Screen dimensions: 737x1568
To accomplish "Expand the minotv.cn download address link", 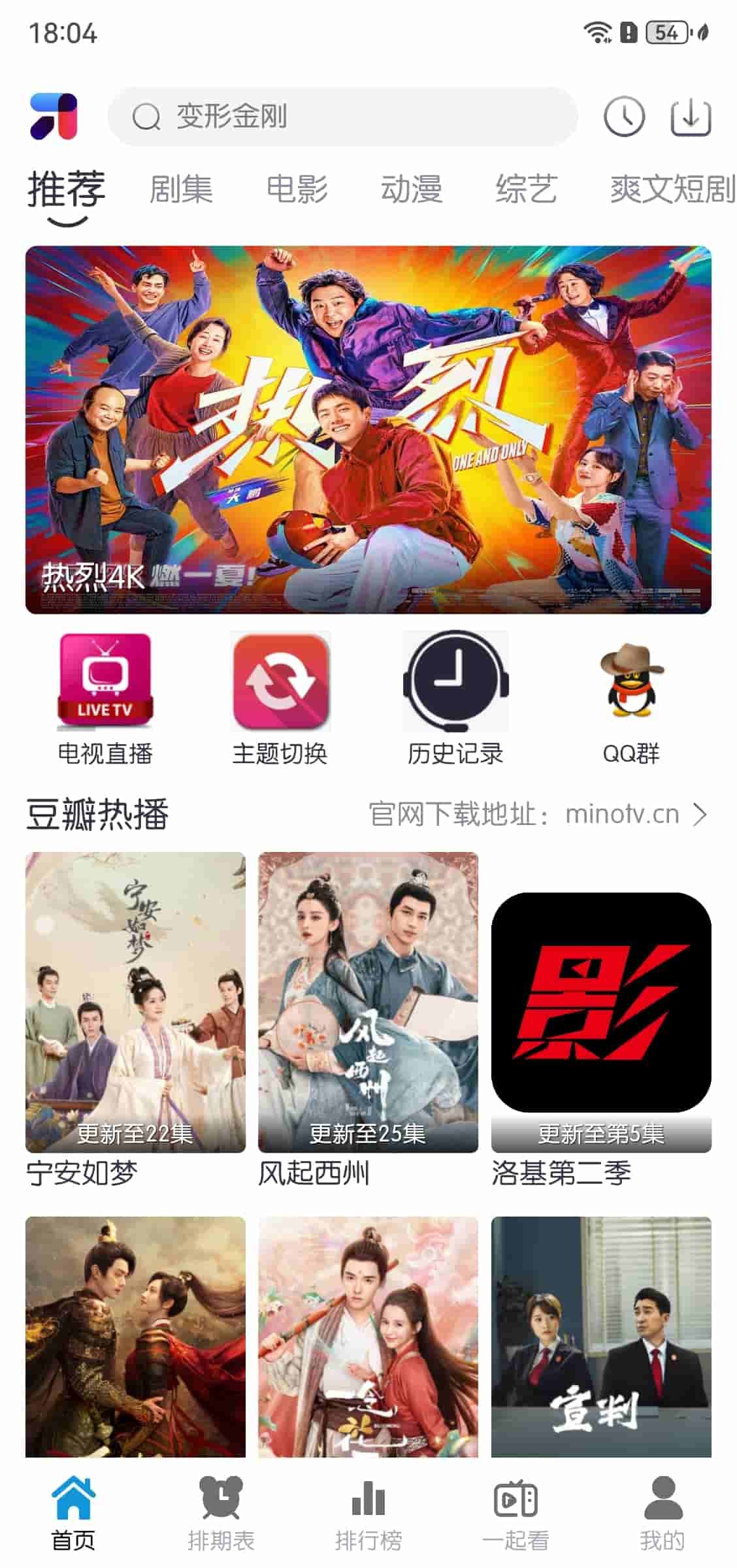I will click(x=536, y=814).
